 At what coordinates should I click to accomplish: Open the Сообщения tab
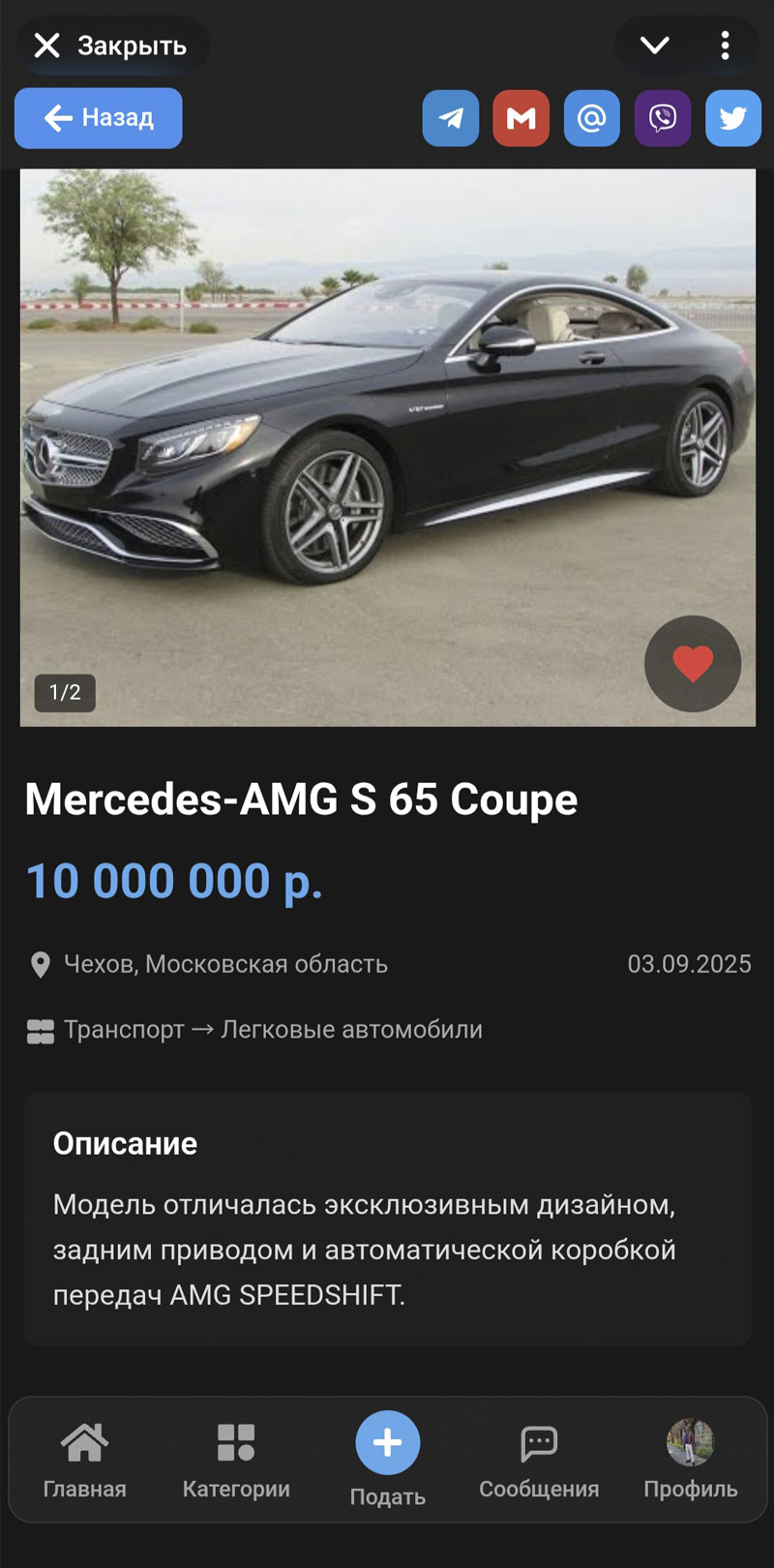tap(539, 1460)
